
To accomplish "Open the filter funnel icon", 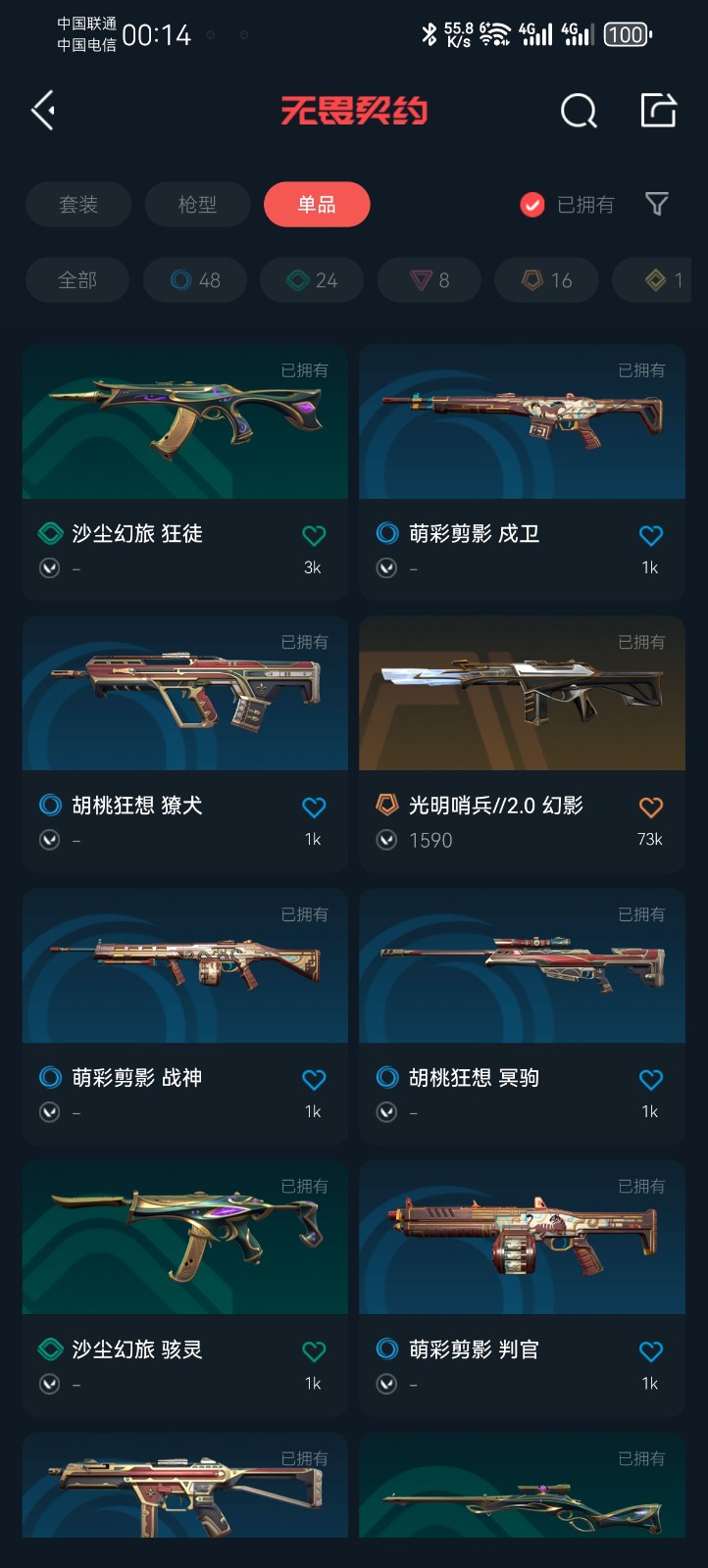I will click(x=657, y=204).
